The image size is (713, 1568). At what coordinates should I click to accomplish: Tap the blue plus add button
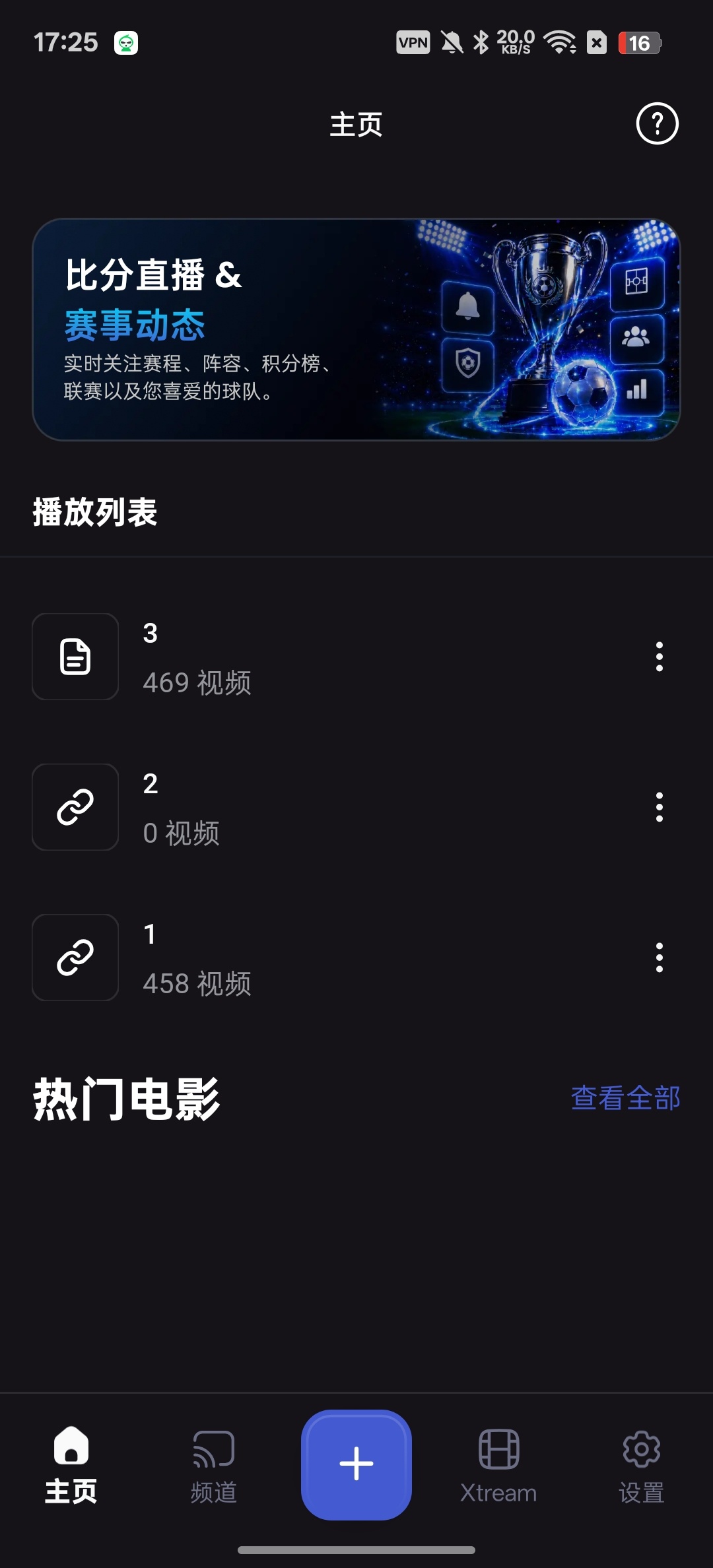coord(356,1464)
